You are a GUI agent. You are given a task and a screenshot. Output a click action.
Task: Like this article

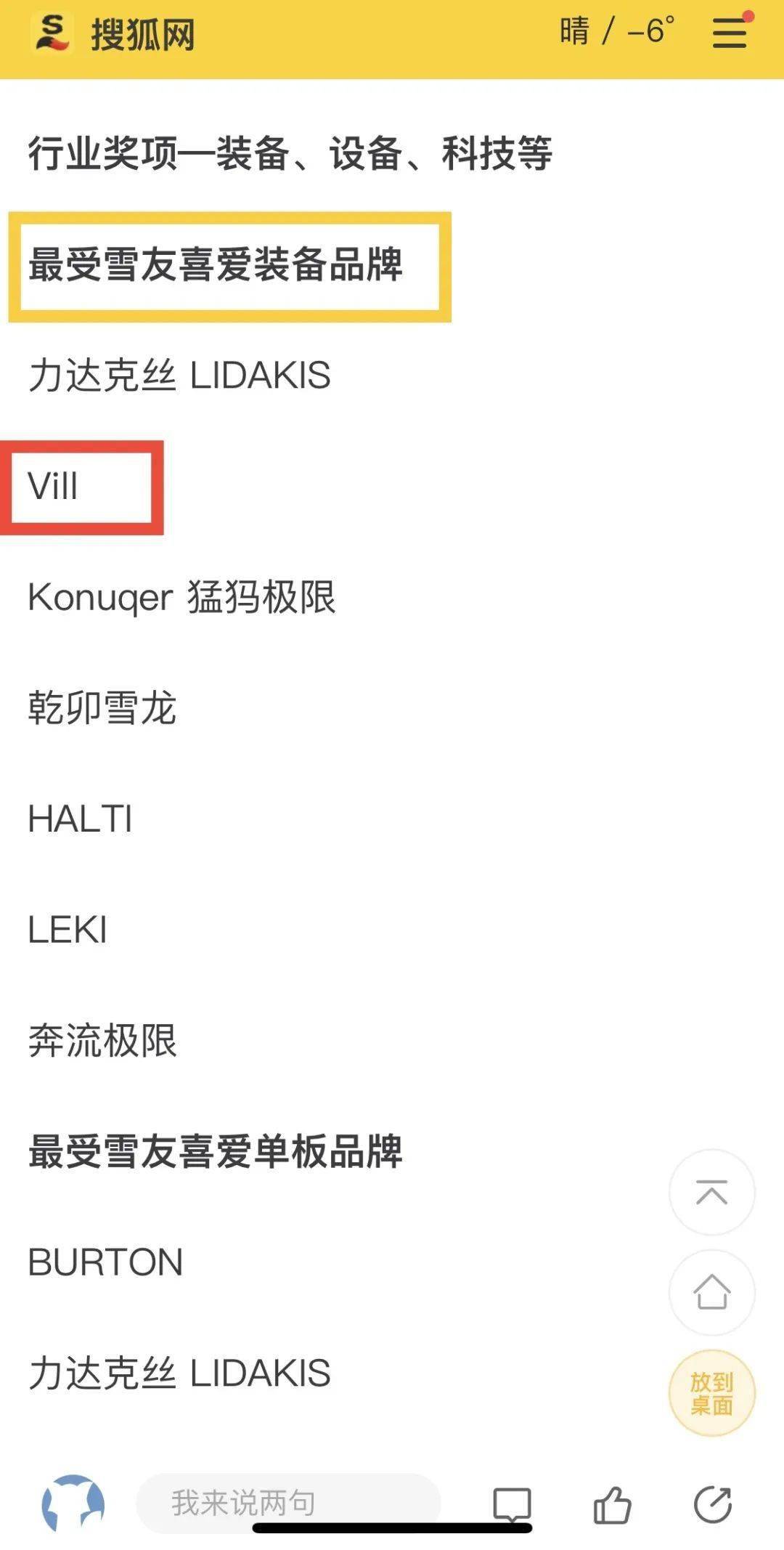pyautogui.click(x=612, y=1504)
